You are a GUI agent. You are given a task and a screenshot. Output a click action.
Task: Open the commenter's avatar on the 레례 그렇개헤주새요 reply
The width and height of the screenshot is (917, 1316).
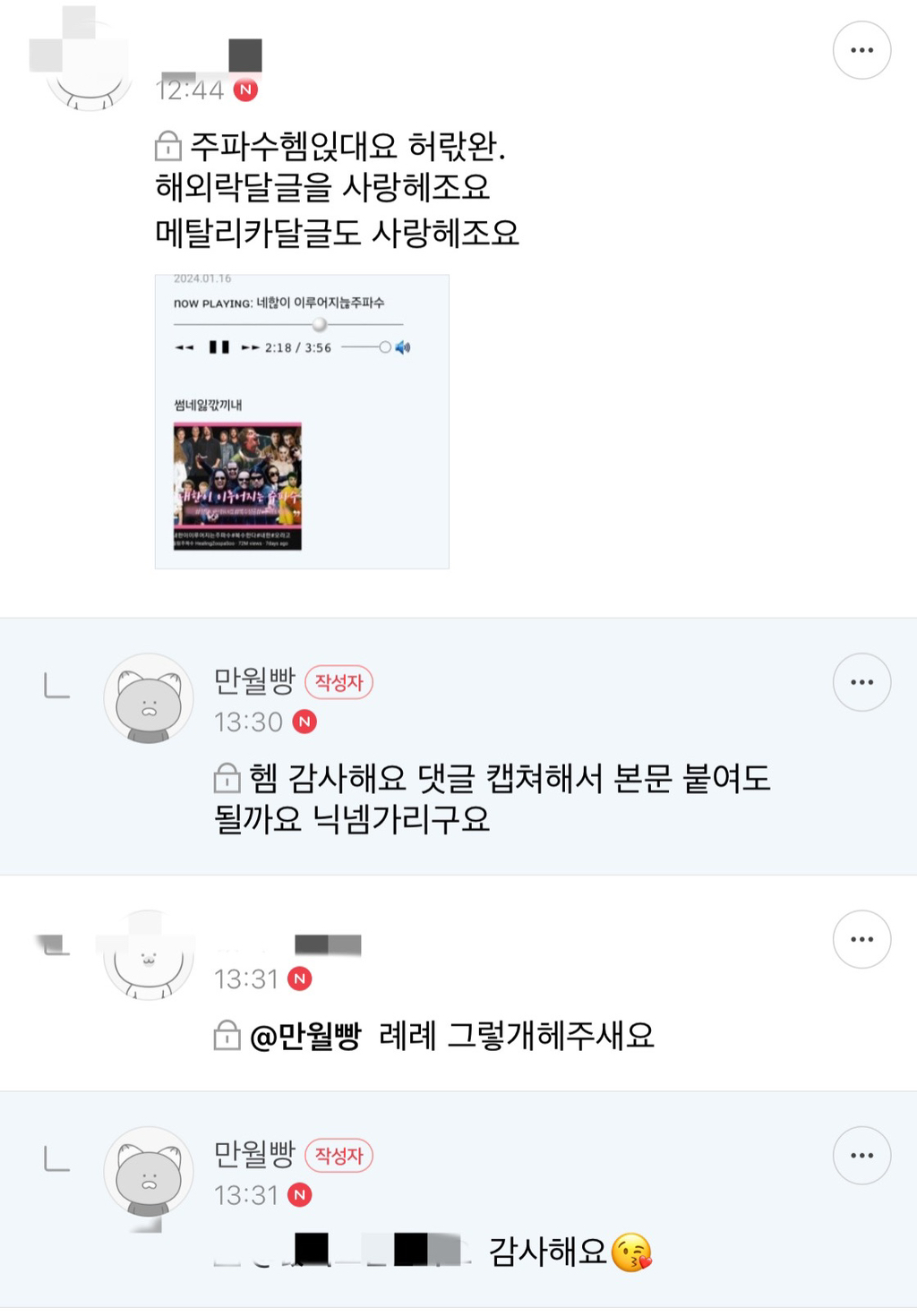pos(149,955)
